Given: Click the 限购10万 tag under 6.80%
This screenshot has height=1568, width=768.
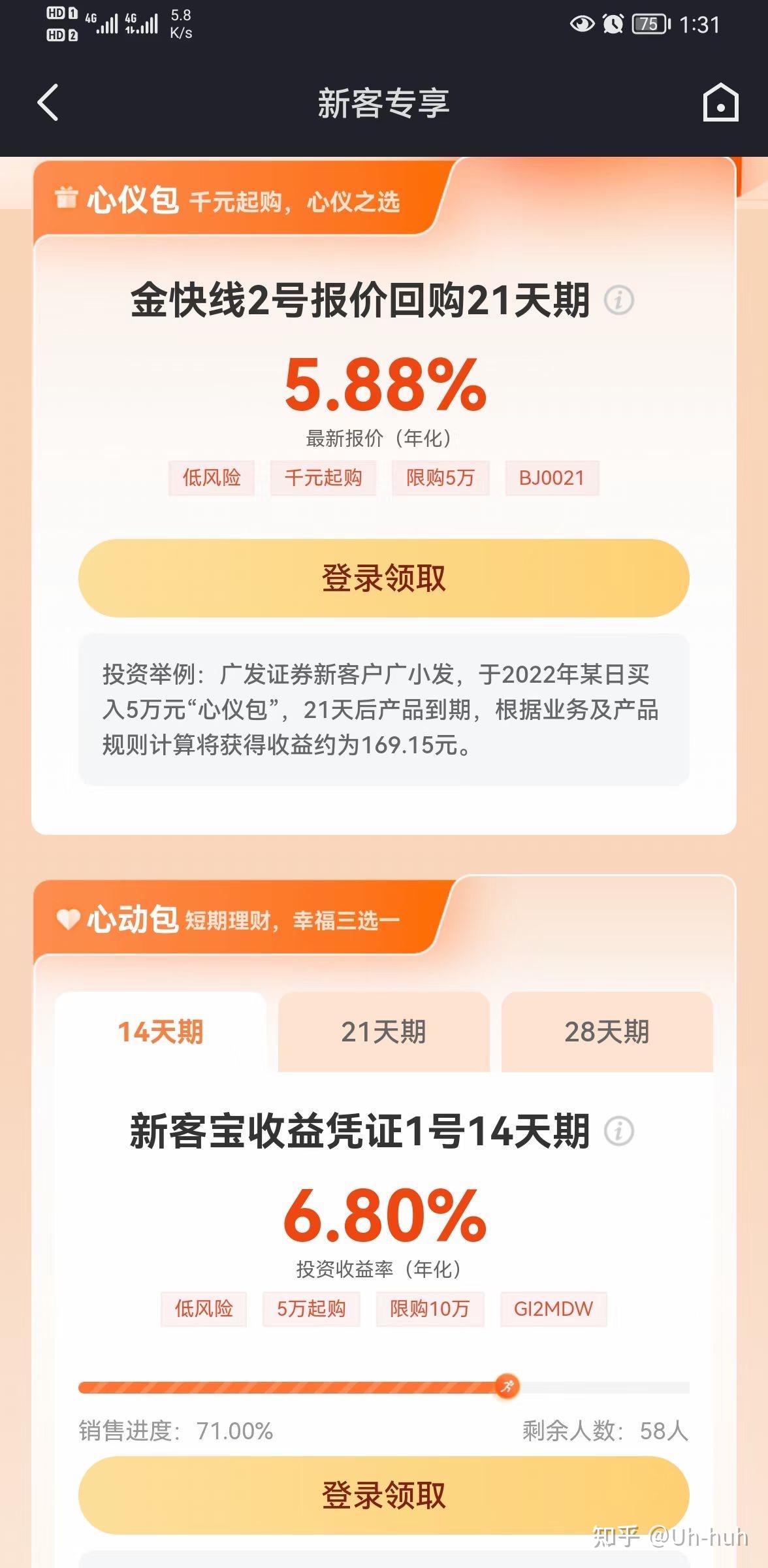Looking at the screenshot, I should tap(430, 1309).
